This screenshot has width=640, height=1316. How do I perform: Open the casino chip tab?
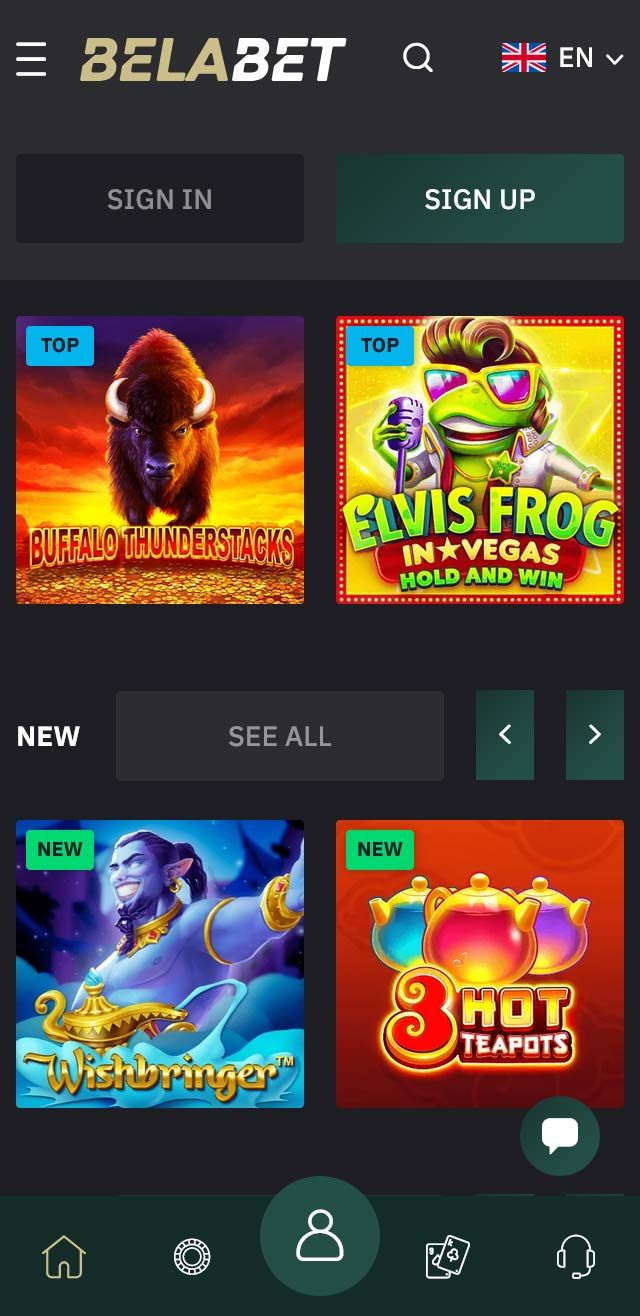coord(192,1256)
